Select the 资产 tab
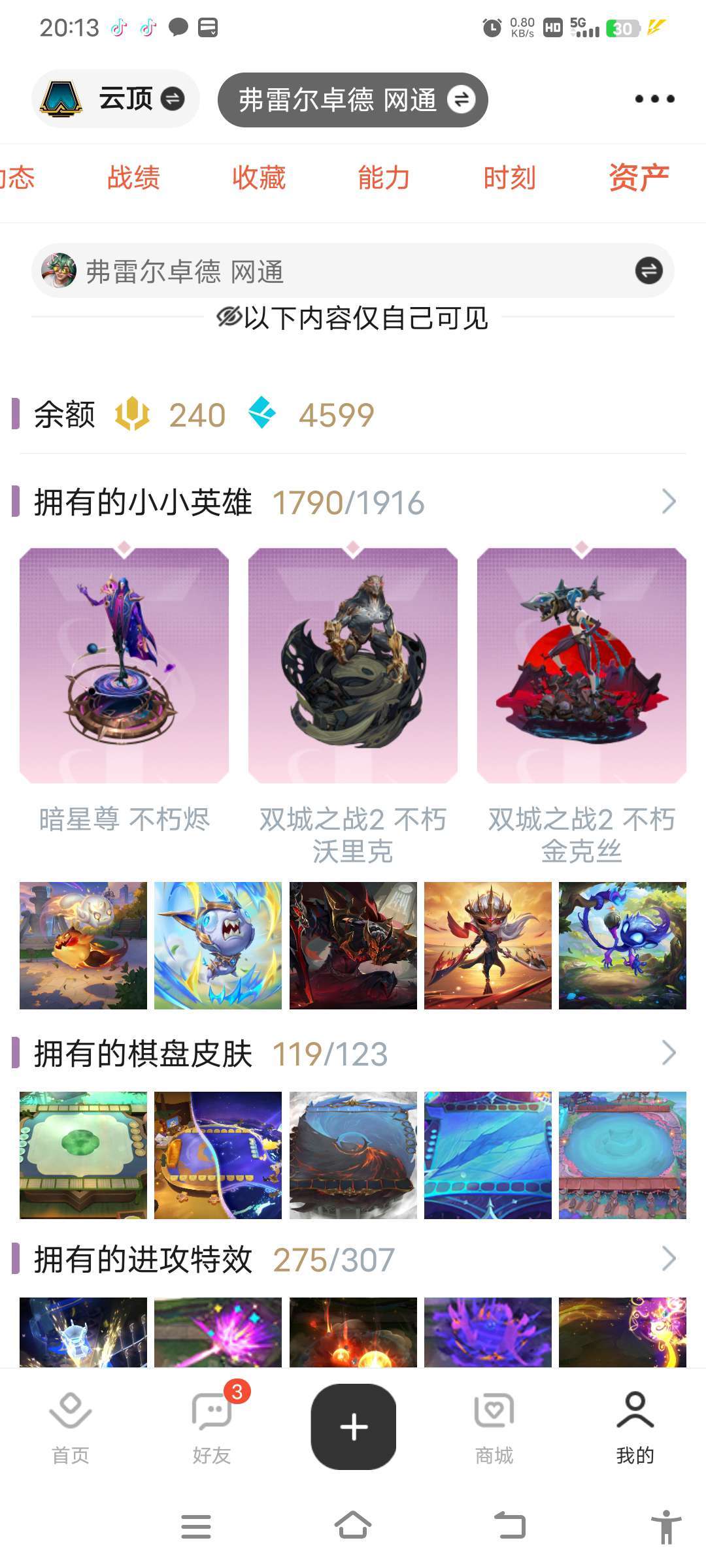Viewport: 706px width, 1568px height. tap(638, 178)
